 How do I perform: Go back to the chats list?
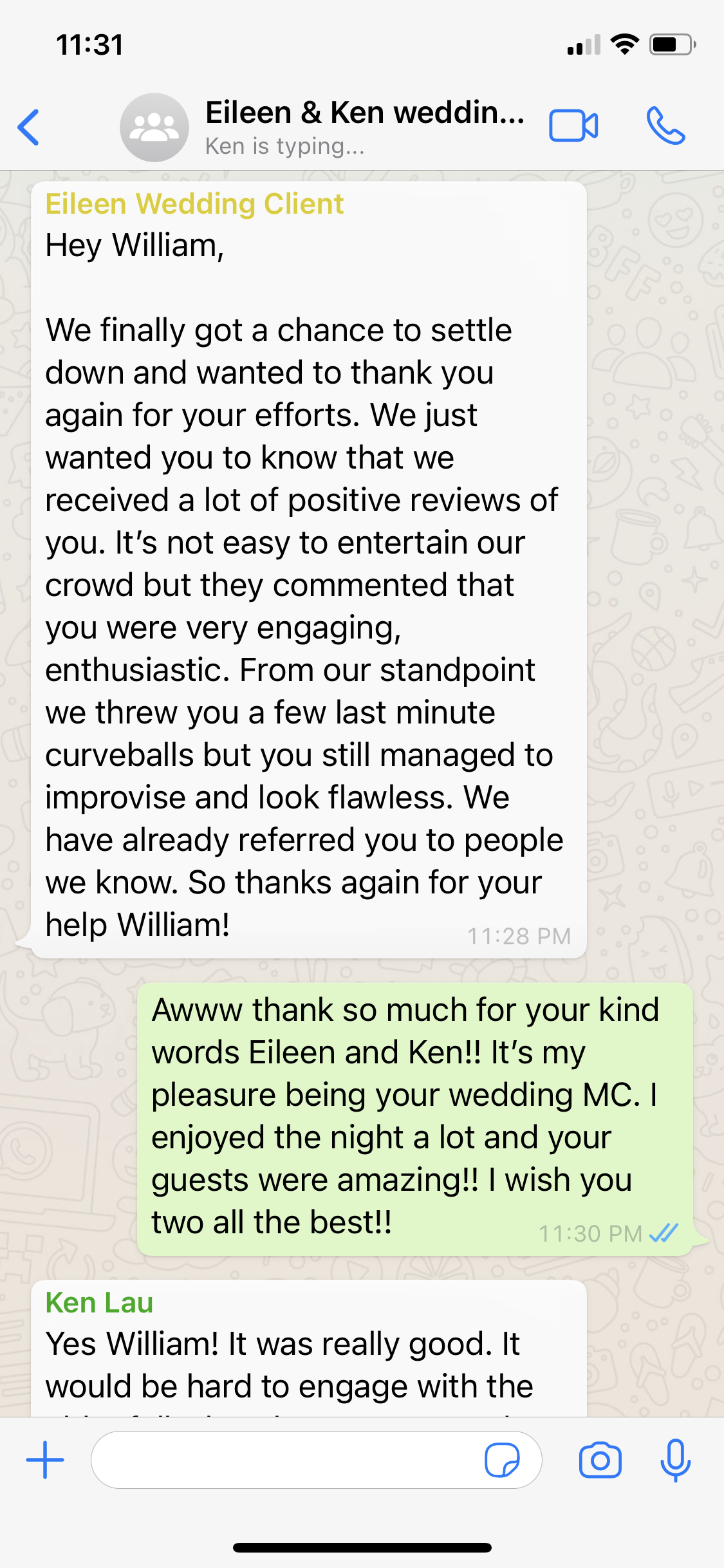29,127
